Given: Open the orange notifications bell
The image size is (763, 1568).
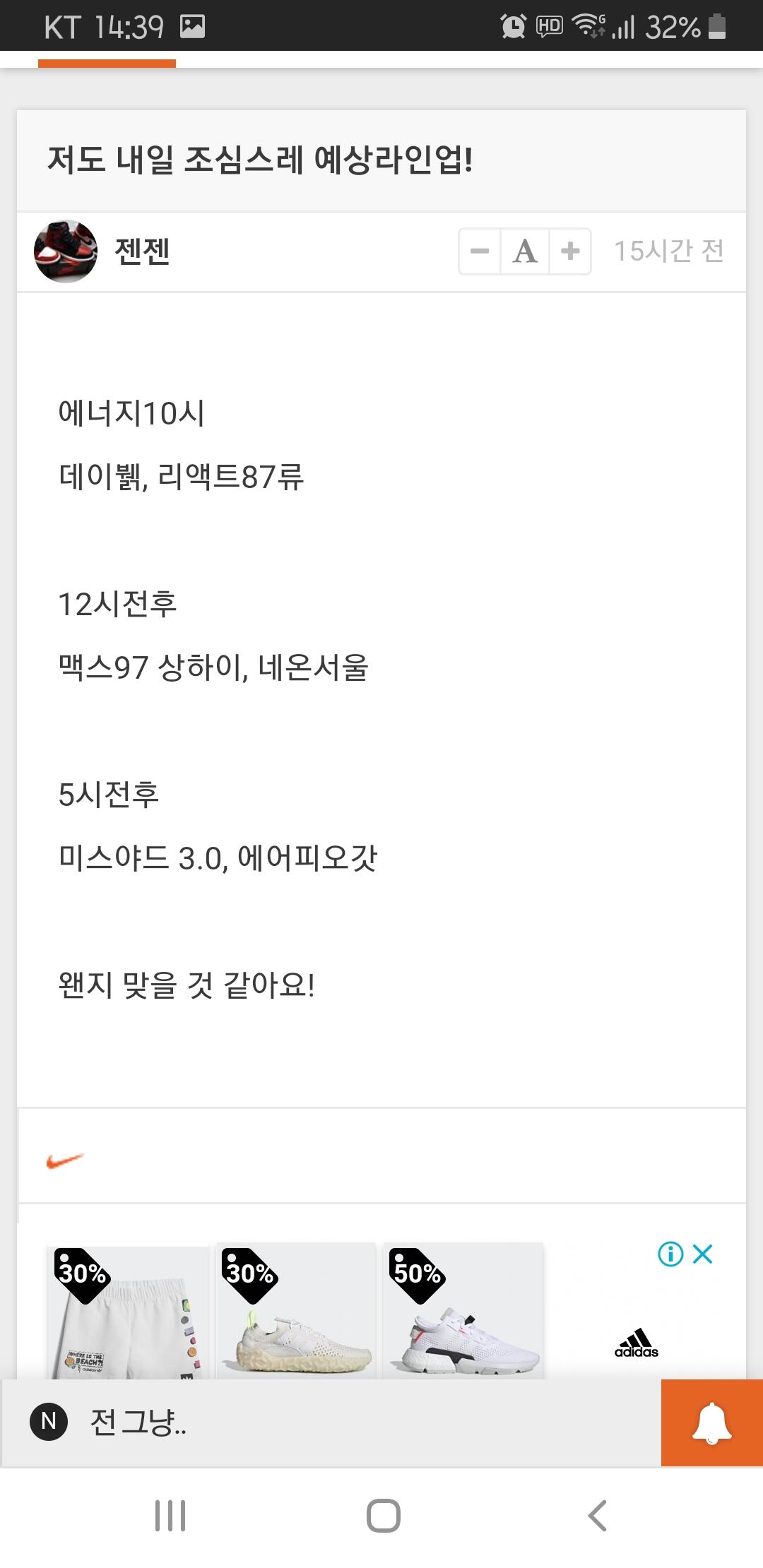Looking at the screenshot, I should click(712, 1423).
